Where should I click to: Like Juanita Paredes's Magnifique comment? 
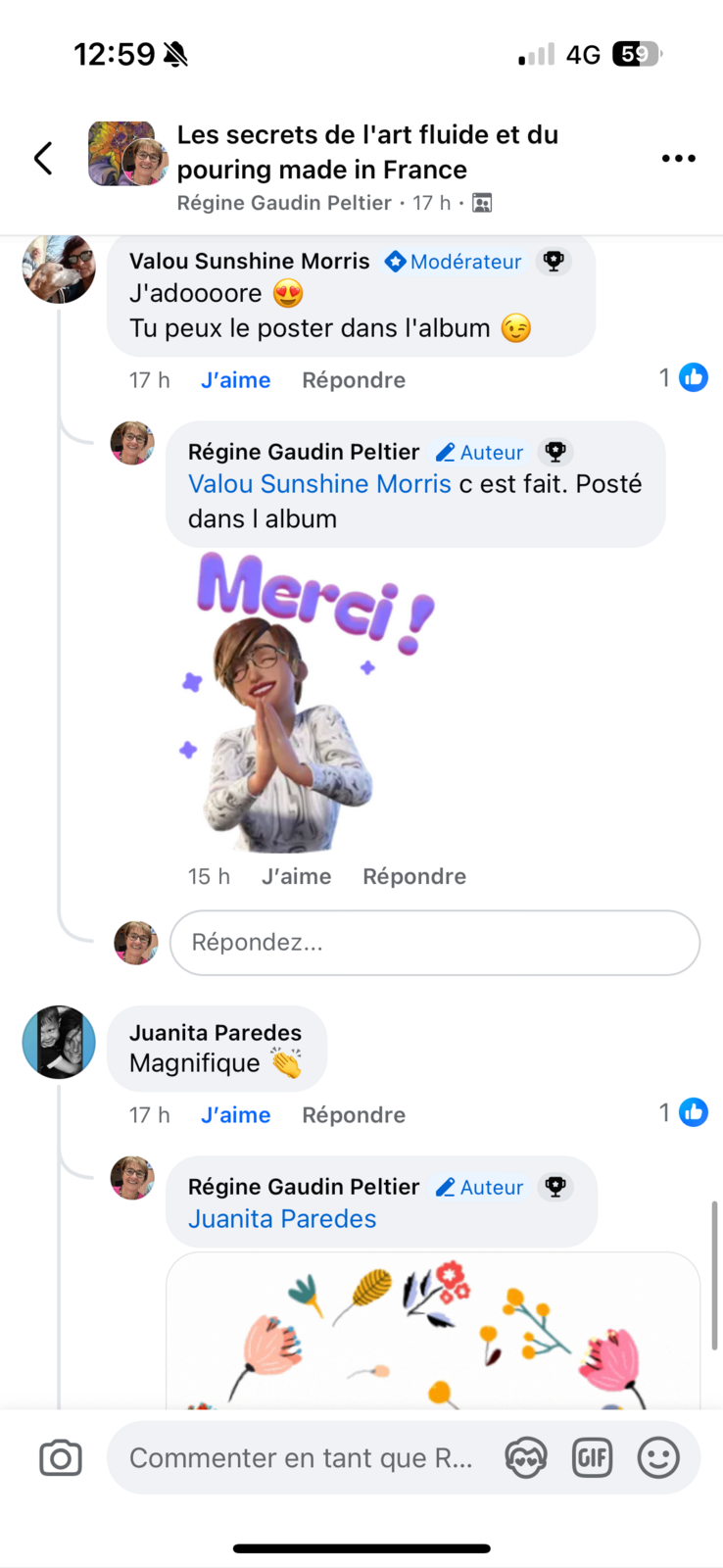235,1115
